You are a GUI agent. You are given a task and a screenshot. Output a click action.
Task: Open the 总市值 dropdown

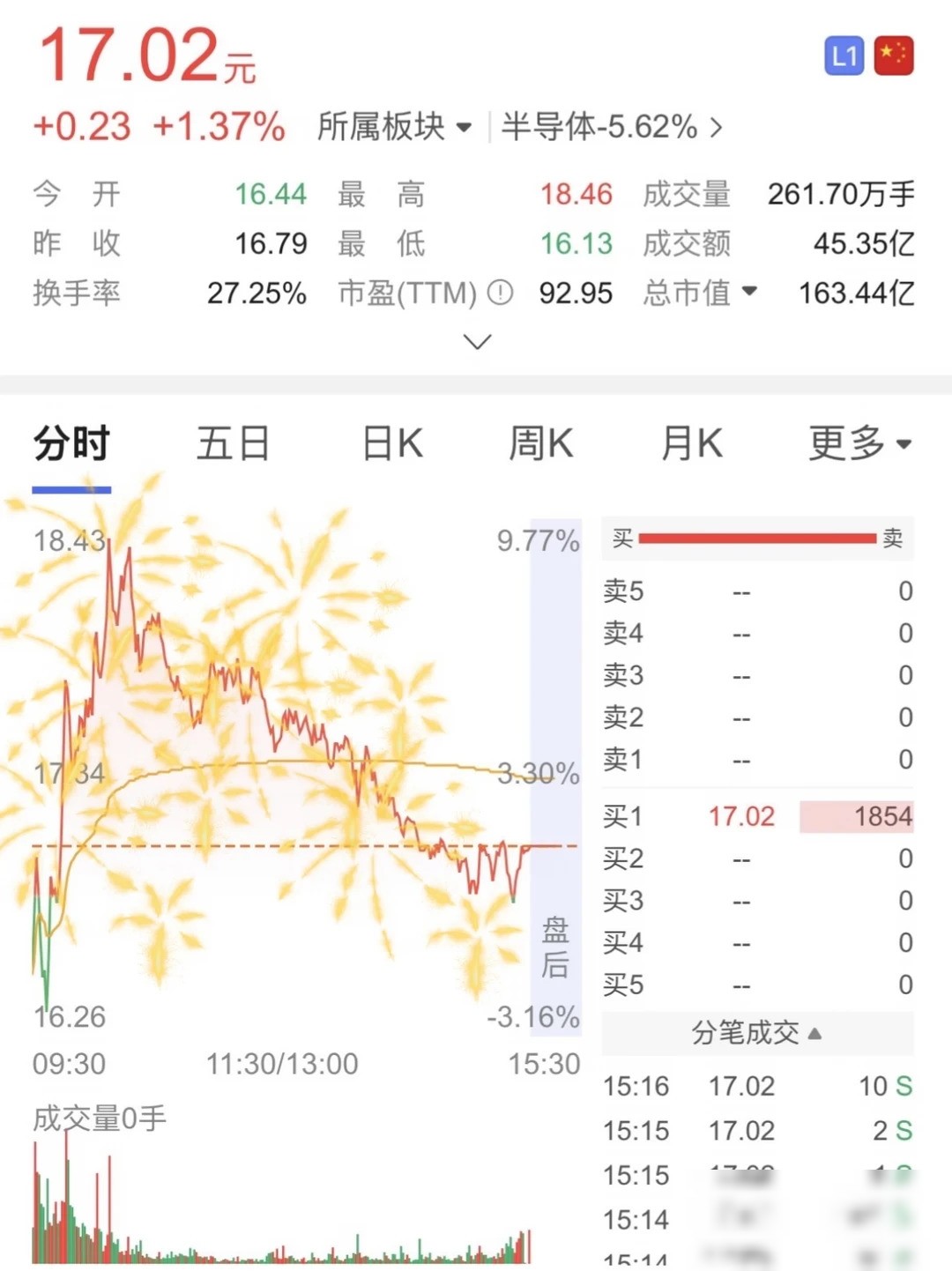[700, 293]
